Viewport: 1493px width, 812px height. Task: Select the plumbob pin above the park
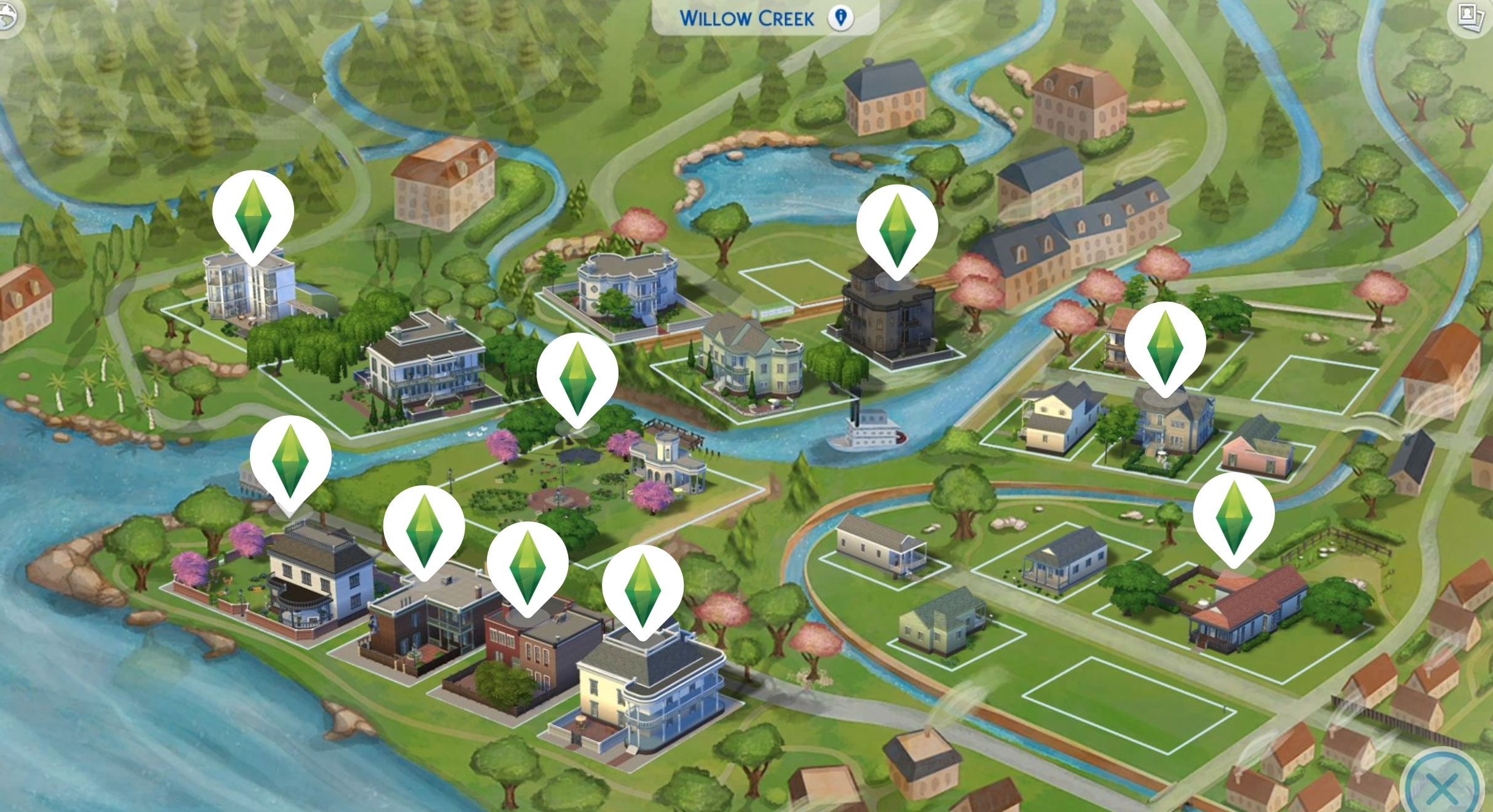[x=577, y=375]
